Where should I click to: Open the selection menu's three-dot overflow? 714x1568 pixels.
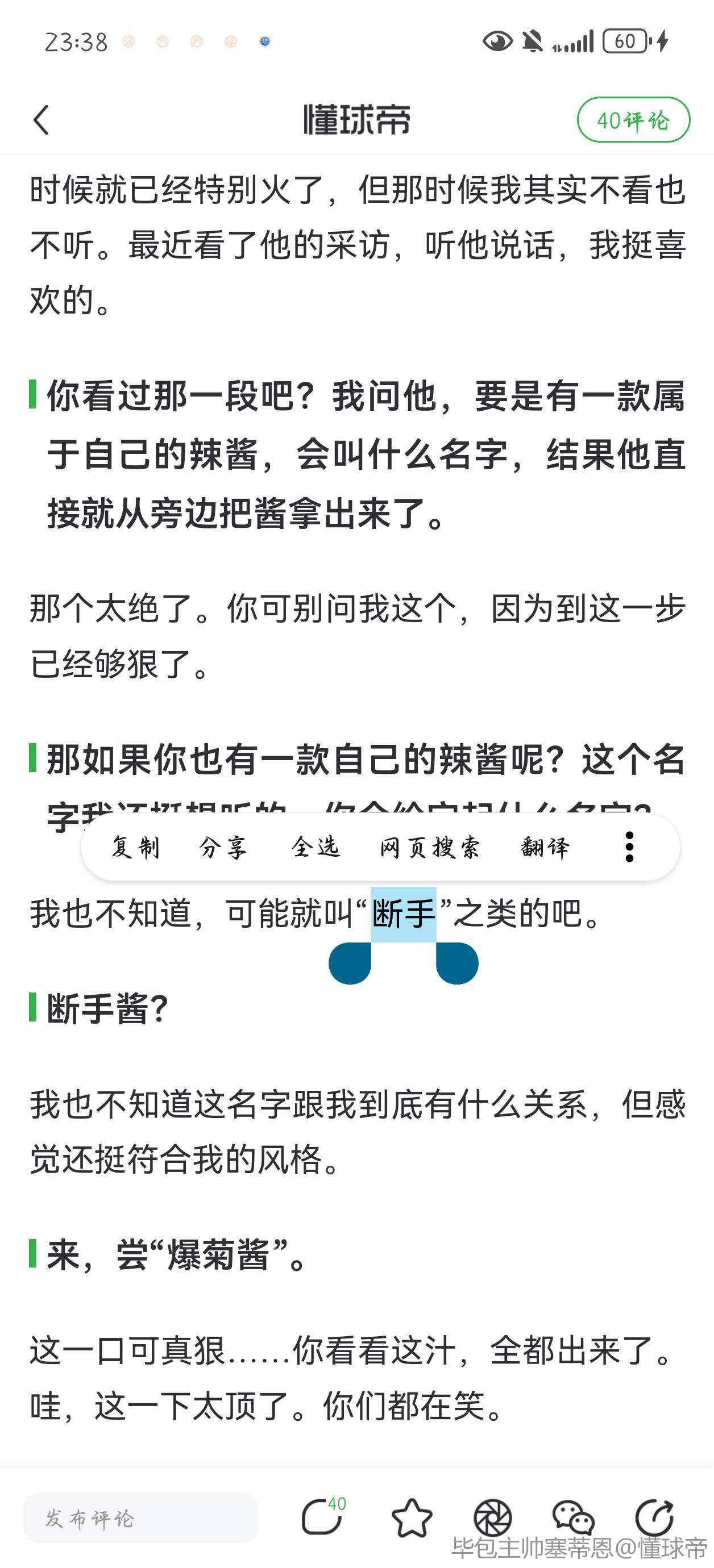pyautogui.click(x=629, y=846)
